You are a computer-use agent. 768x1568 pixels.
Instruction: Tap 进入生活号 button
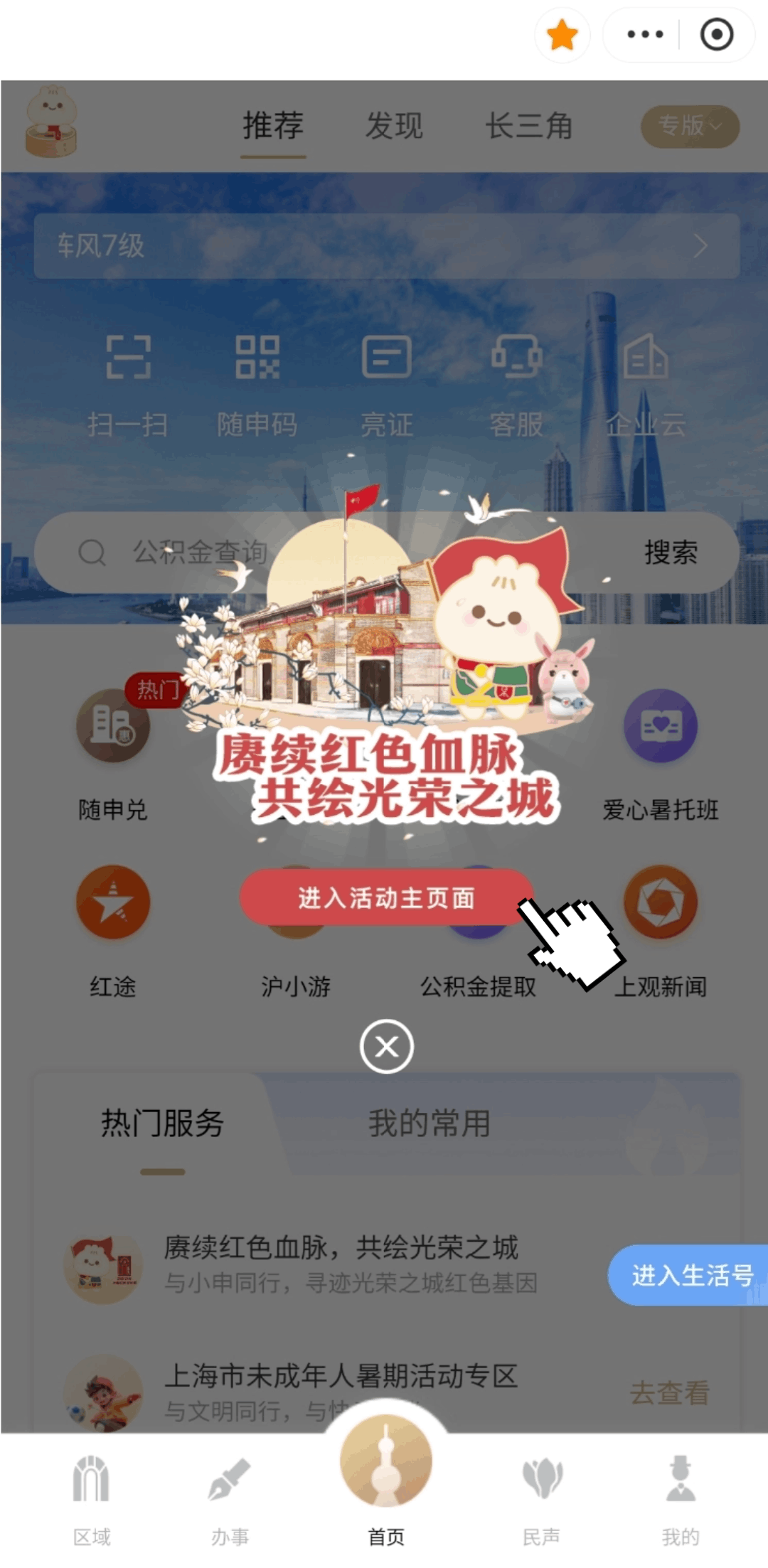pyautogui.click(x=690, y=1275)
